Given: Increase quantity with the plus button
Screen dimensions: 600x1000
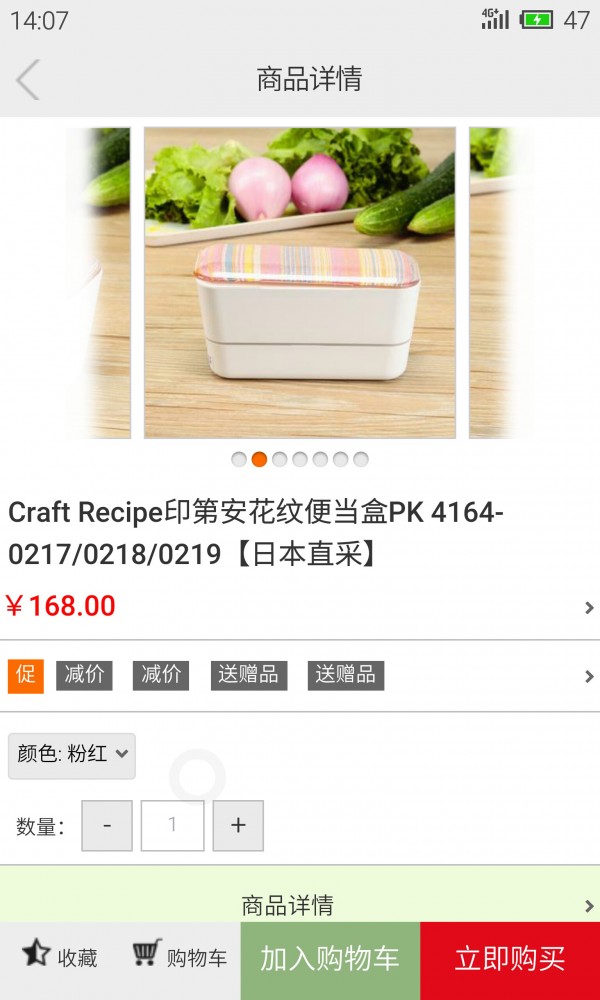Looking at the screenshot, I should [238, 826].
